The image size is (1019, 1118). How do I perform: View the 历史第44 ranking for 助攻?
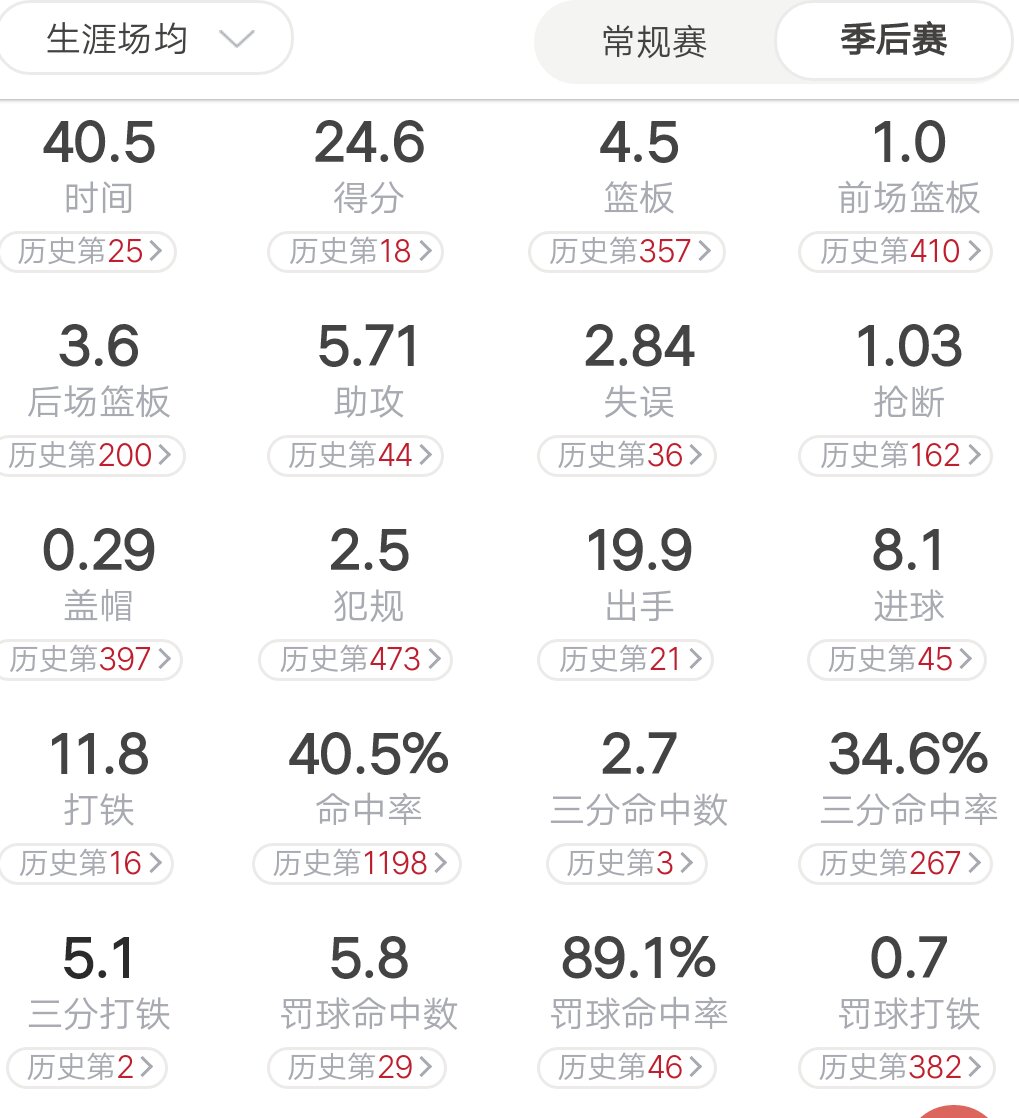(356, 456)
